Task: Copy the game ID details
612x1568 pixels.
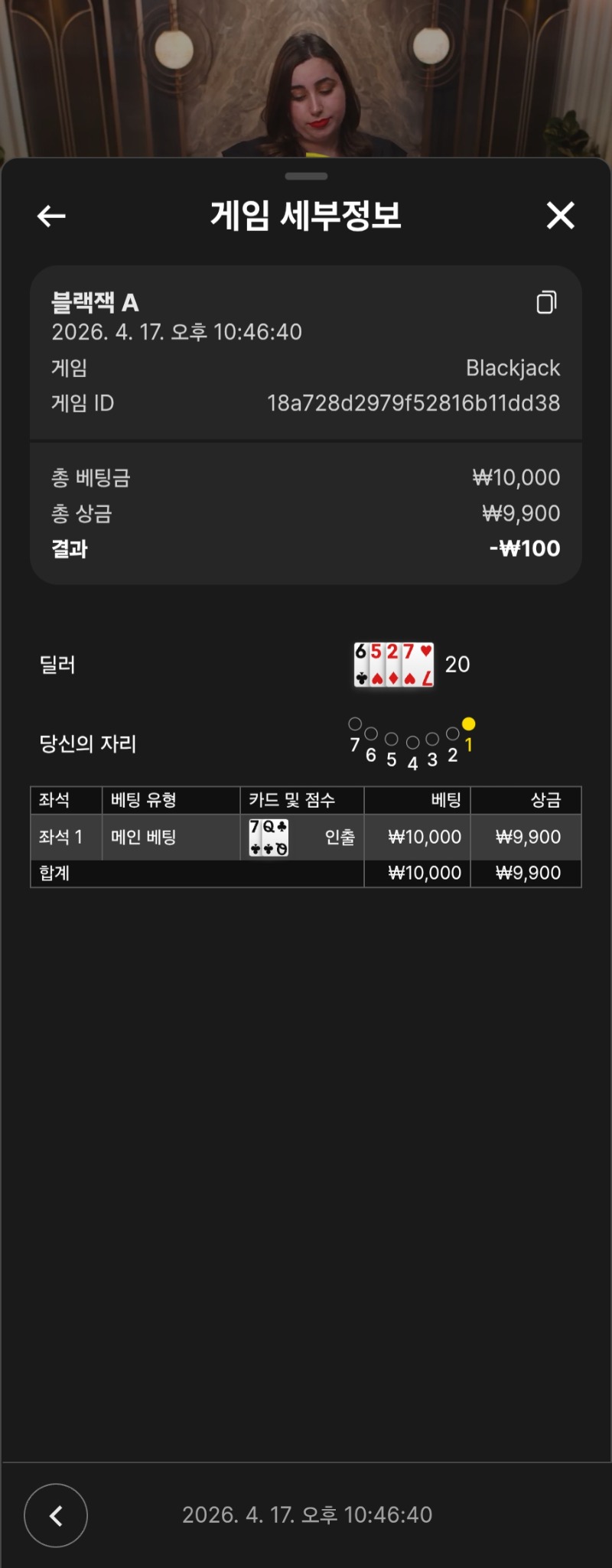Action: 546,302
